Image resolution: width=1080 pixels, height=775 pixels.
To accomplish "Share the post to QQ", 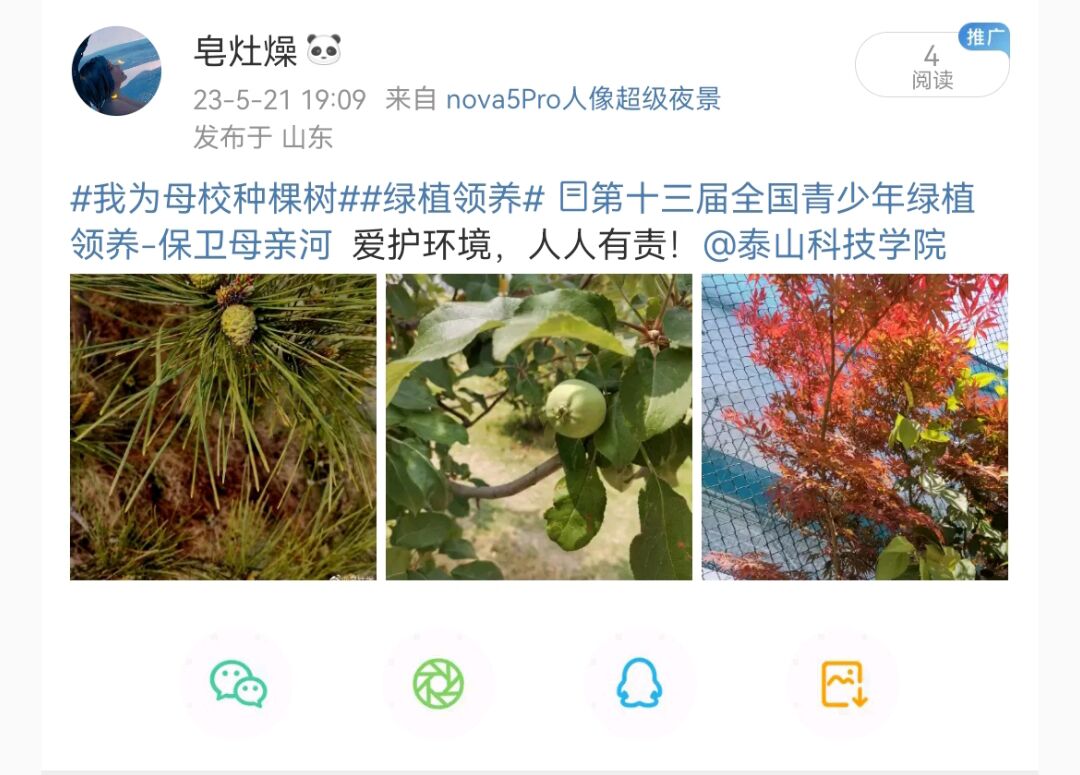I will pos(640,685).
